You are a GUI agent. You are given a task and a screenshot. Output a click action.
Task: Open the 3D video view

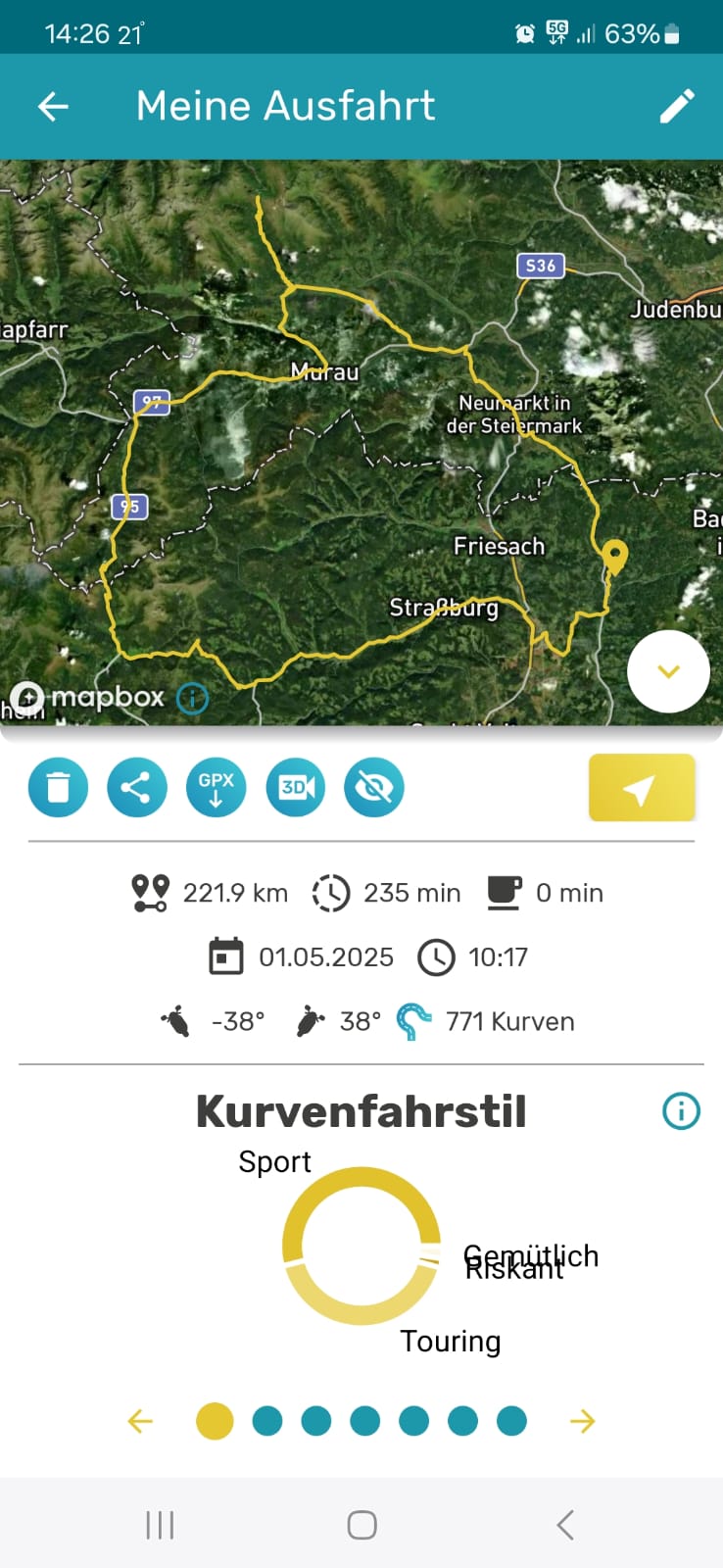click(296, 787)
